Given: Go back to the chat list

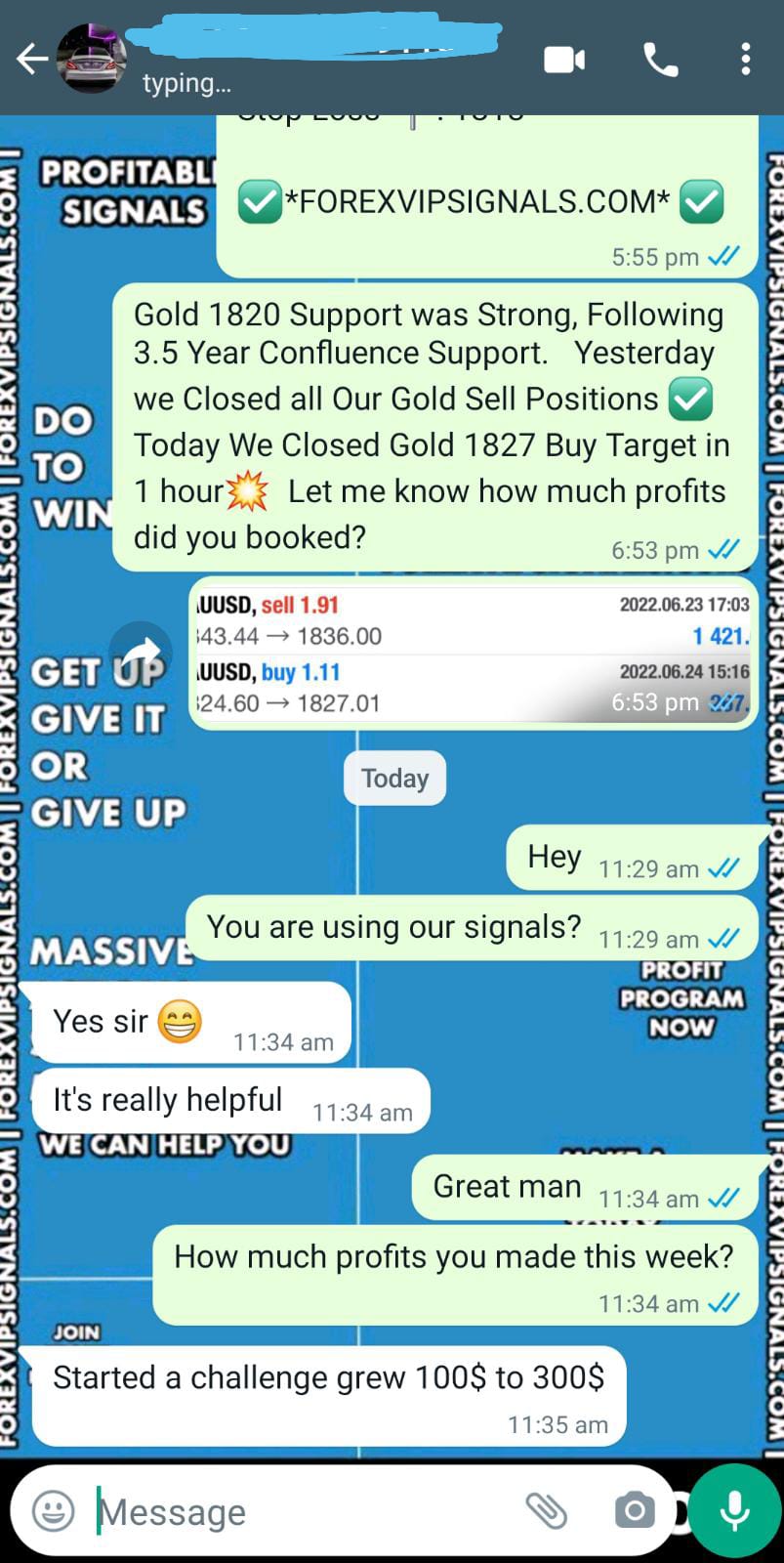Looking at the screenshot, I should (31, 61).
